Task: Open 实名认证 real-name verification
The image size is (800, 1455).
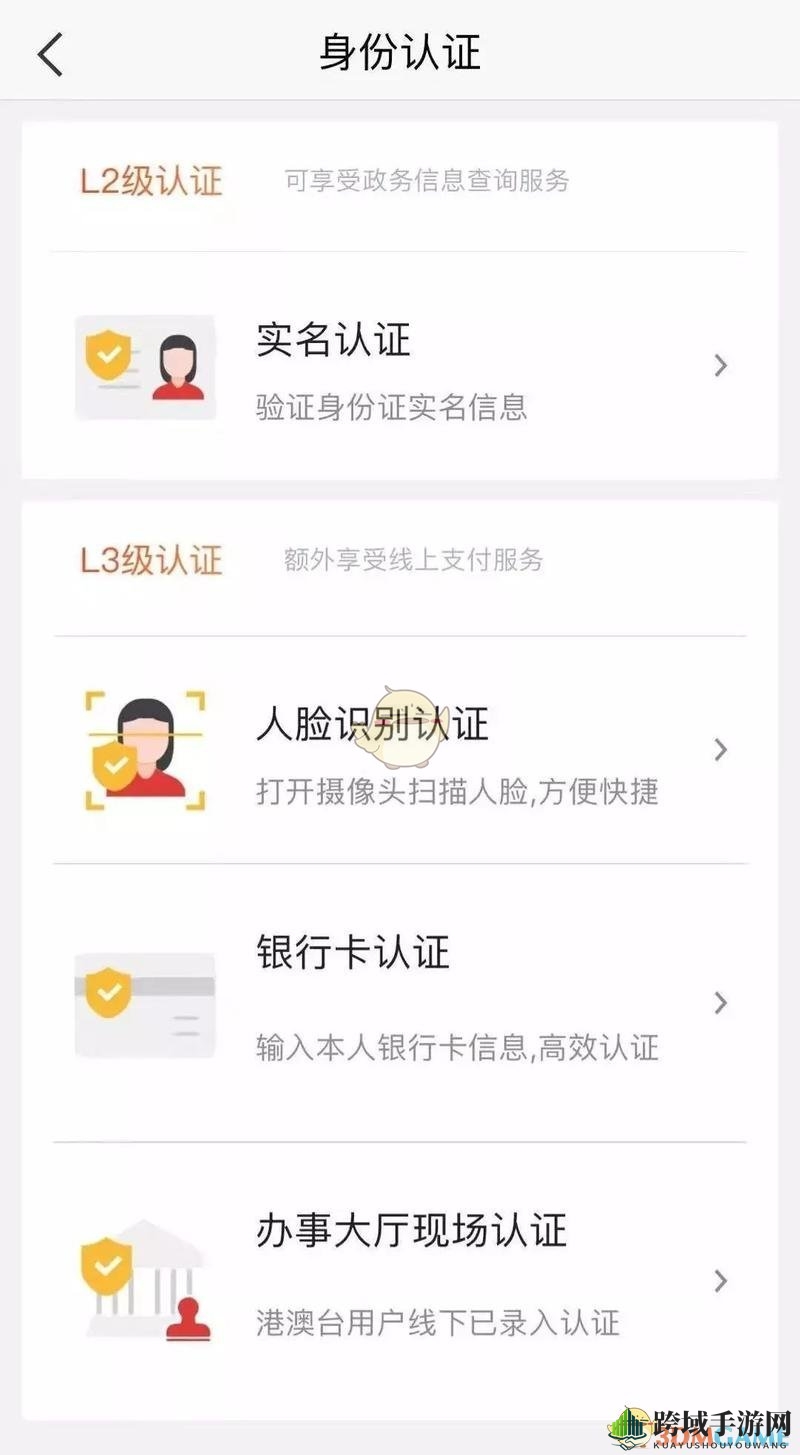Action: point(400,366)
